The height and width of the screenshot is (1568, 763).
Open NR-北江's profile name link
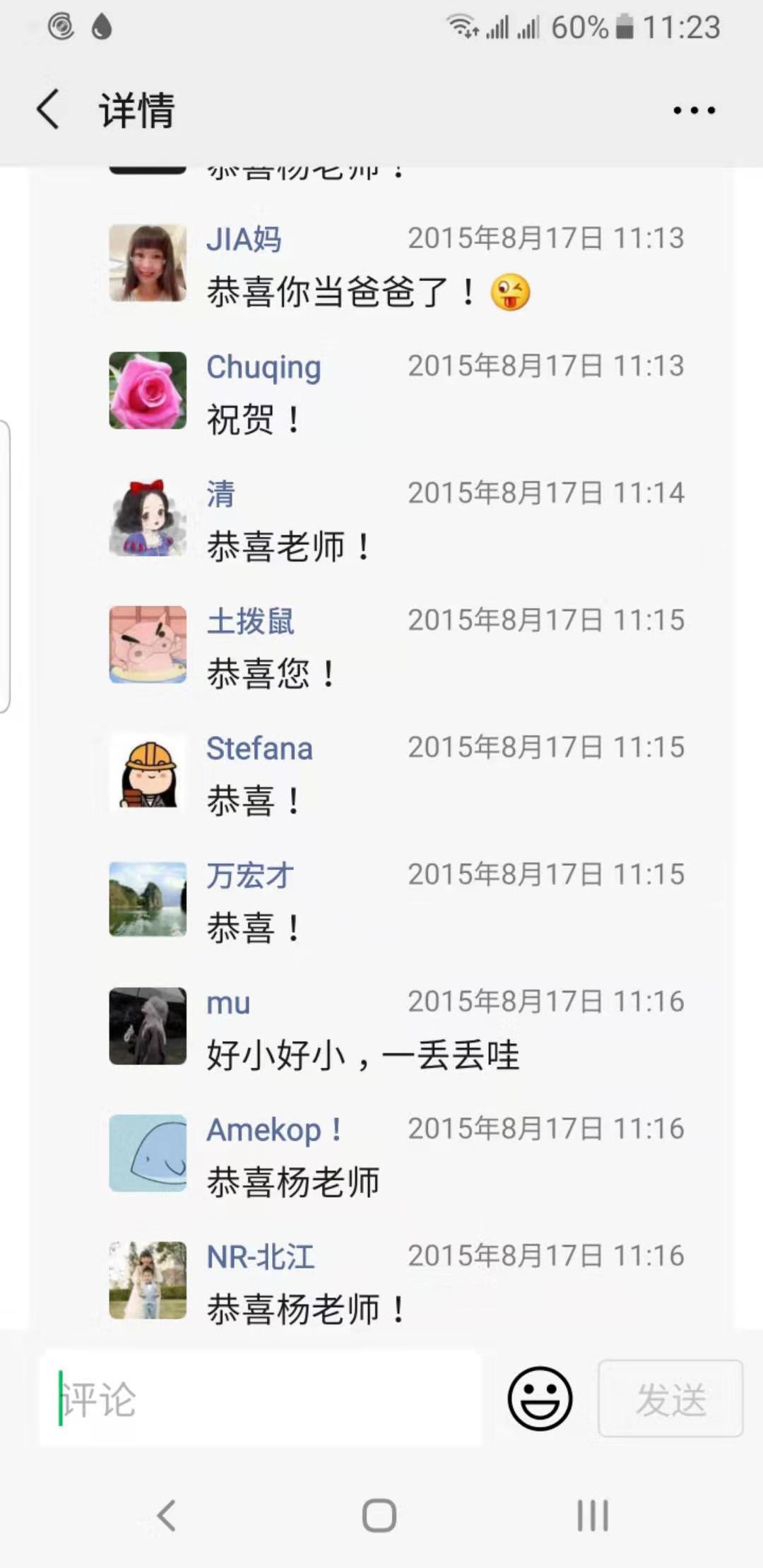click(x=261, y=1257)
